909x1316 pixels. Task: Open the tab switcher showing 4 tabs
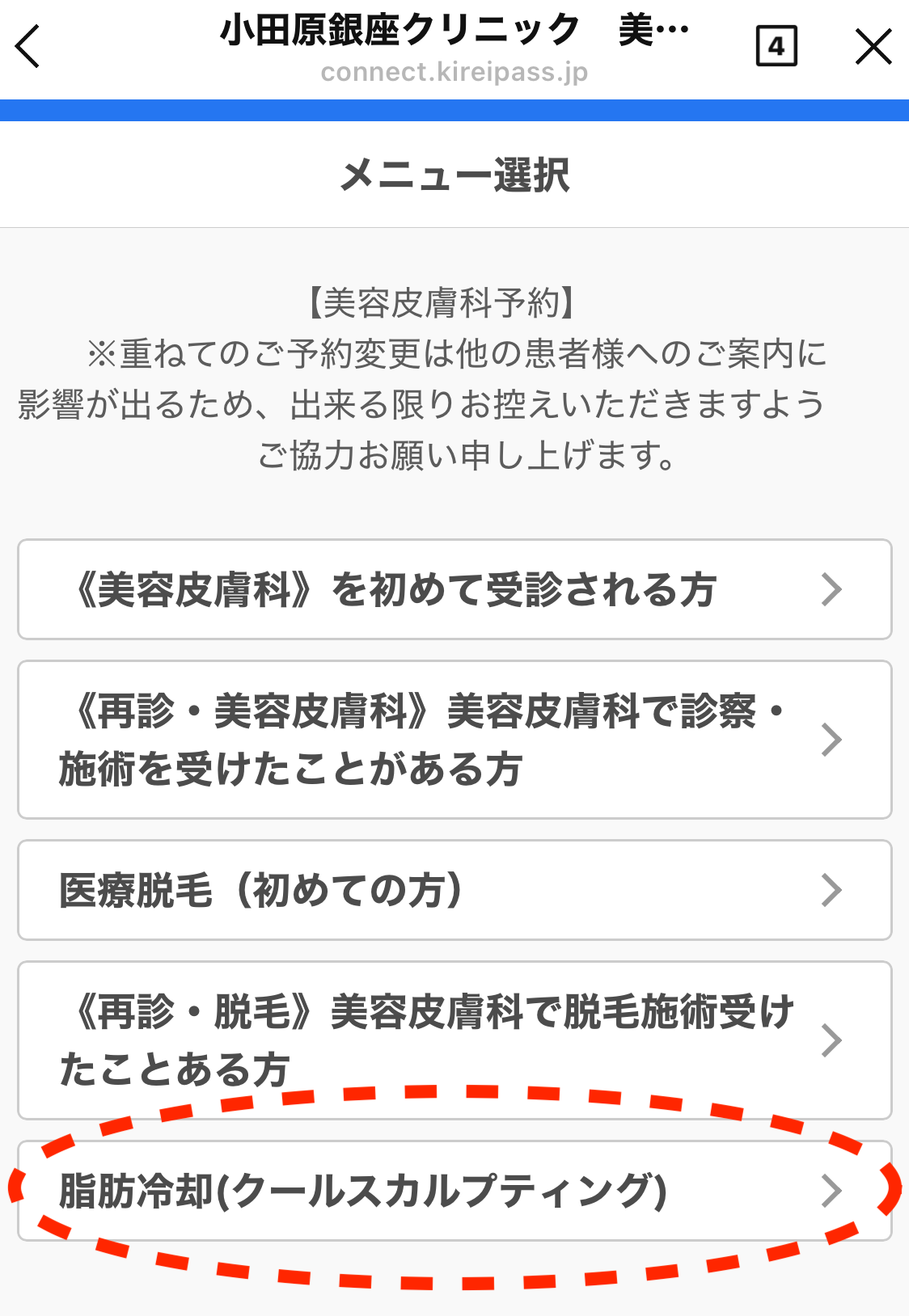click(776, 46)
